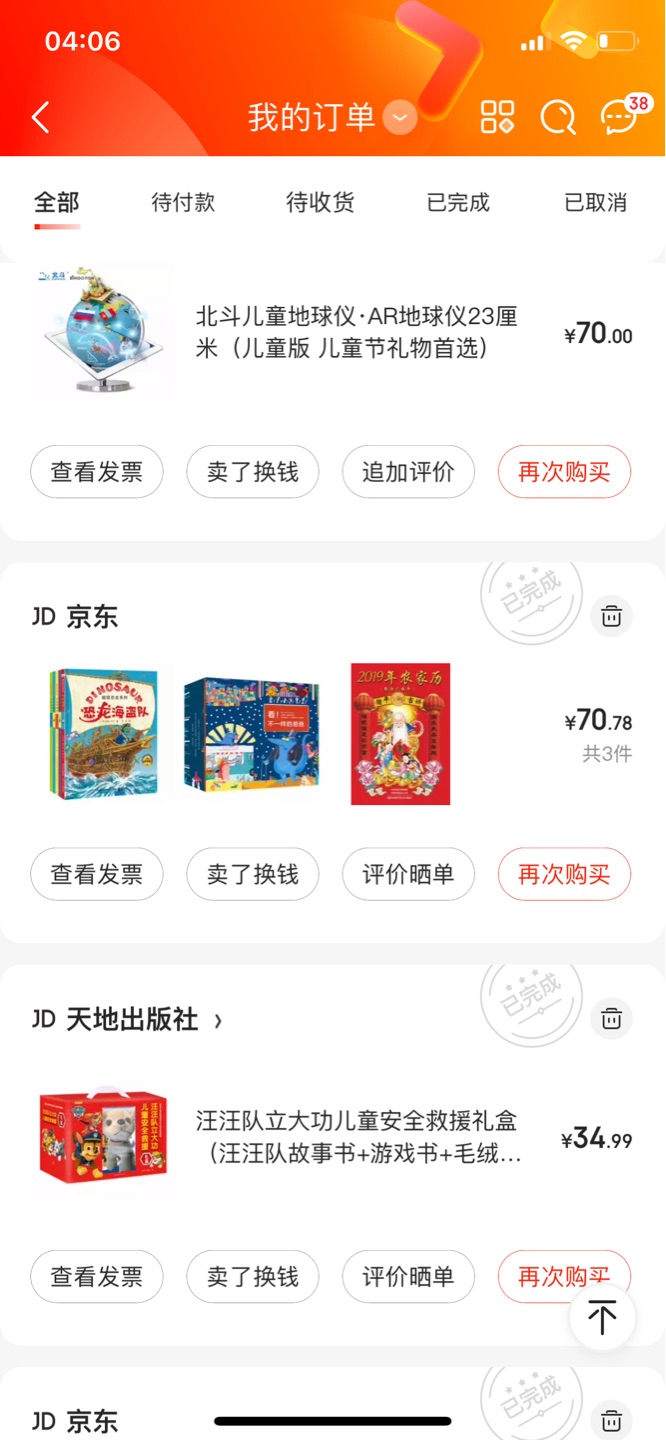This screenshot has height=1440, width=666.
Task: Delete the ¥70.78 京东 order
Action: coord(611,616)
